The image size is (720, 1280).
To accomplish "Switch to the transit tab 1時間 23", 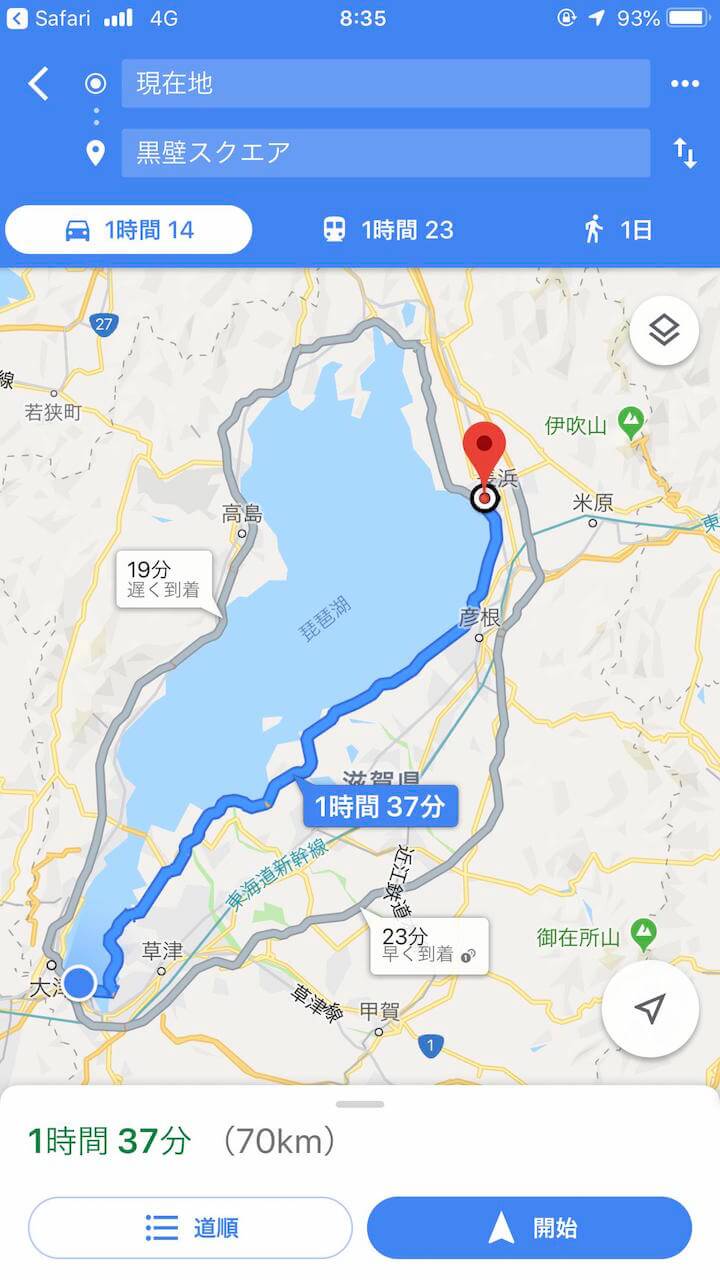I will click(x=388, y=230).
